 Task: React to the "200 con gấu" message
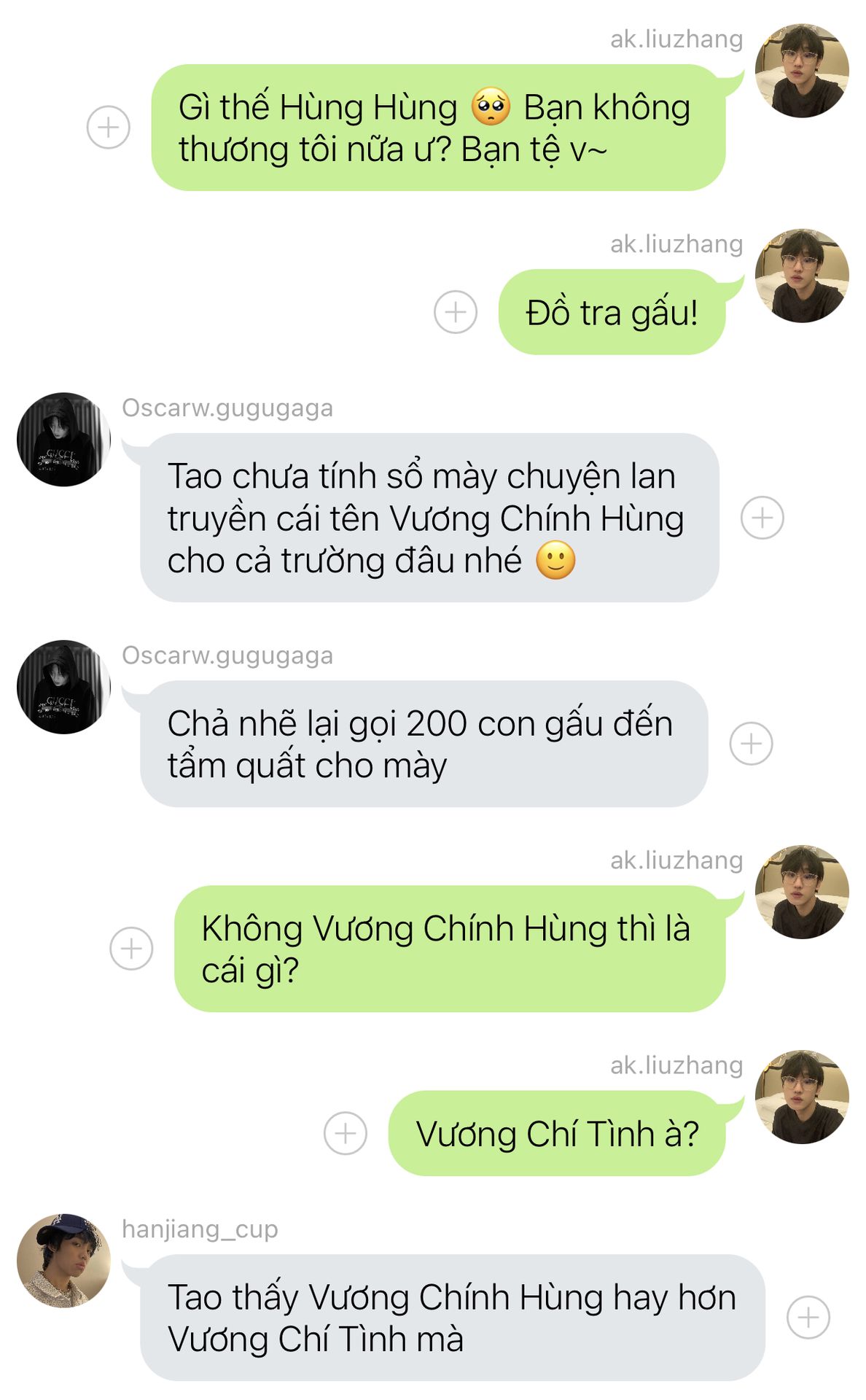752,744
